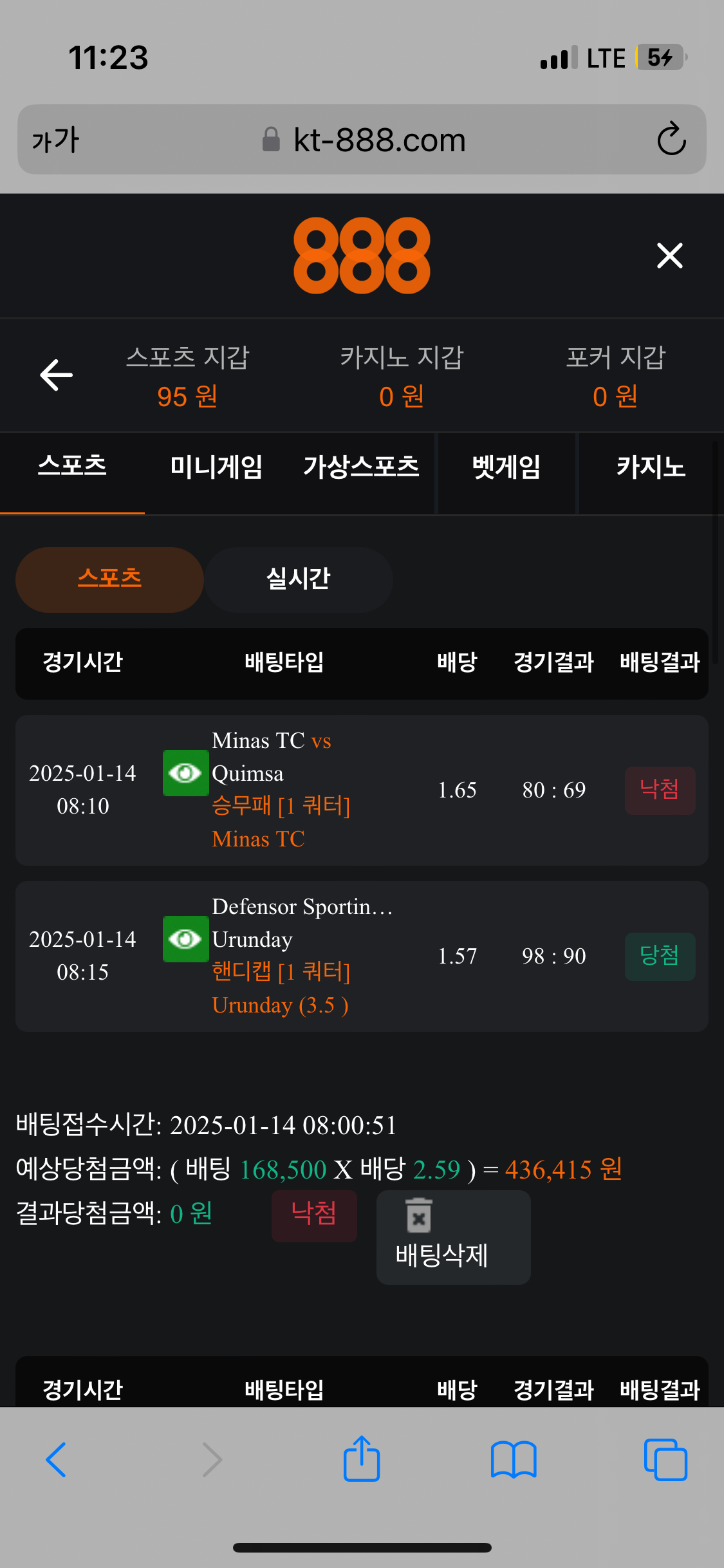This screenshot has width=724, height=1568.
Task: Switch to the 카지노 tab
Action: [x=651, y=467]
